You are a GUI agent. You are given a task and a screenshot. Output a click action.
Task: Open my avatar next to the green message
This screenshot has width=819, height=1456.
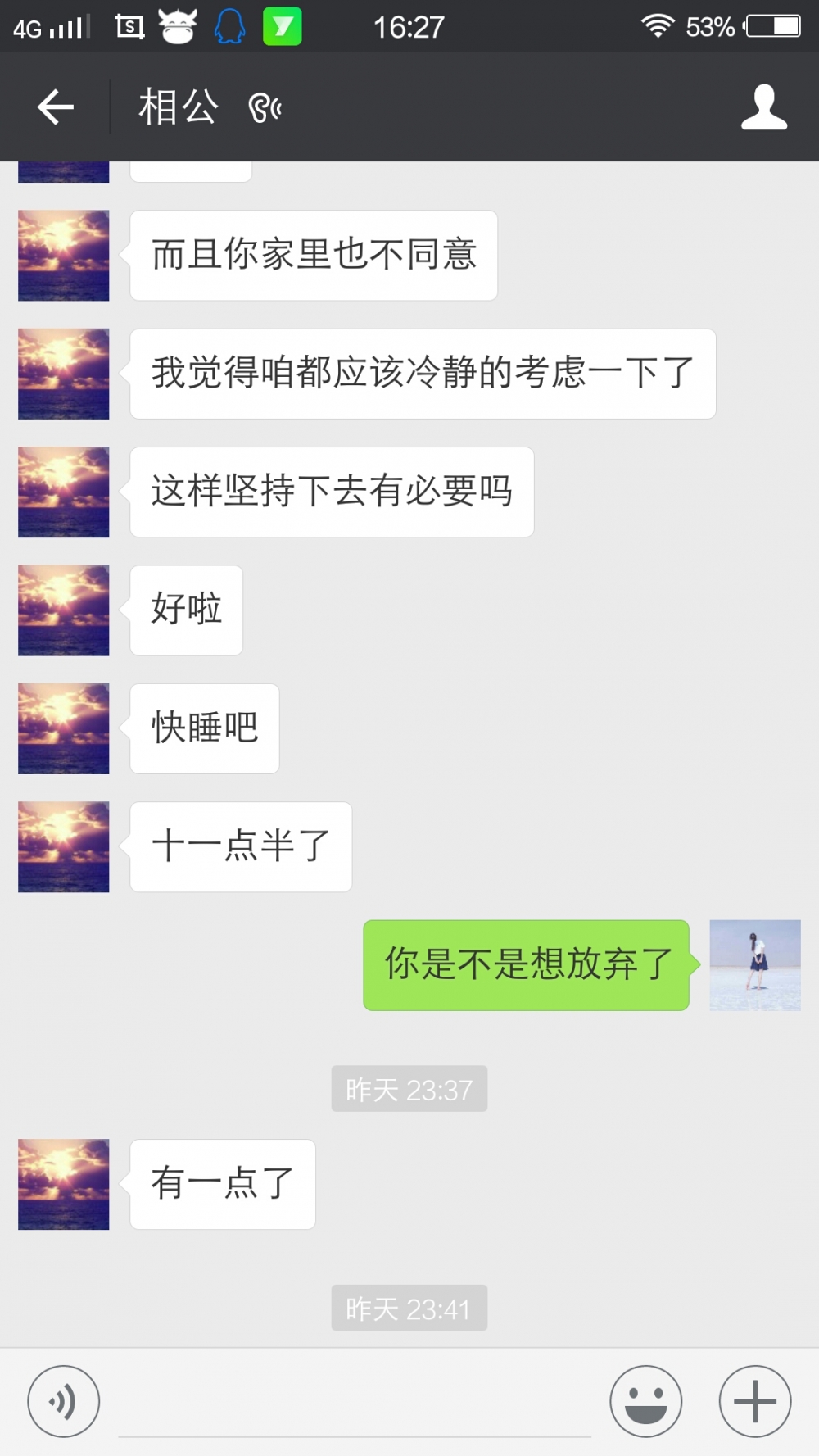pos(755,965)
